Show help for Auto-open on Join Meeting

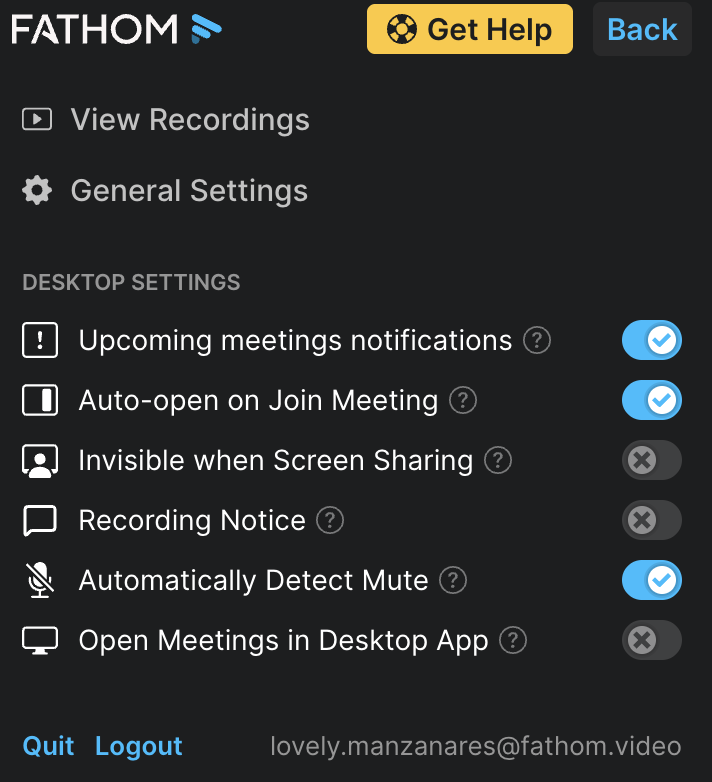click(463, 400)
